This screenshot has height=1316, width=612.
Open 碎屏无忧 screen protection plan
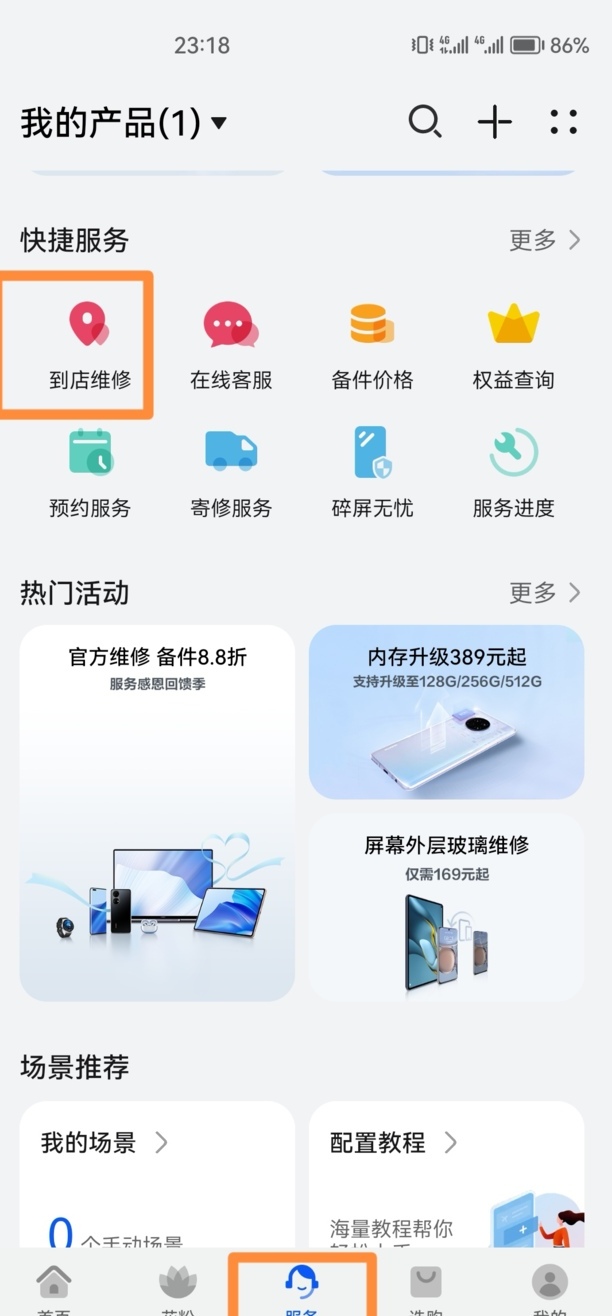click(372, 472)
